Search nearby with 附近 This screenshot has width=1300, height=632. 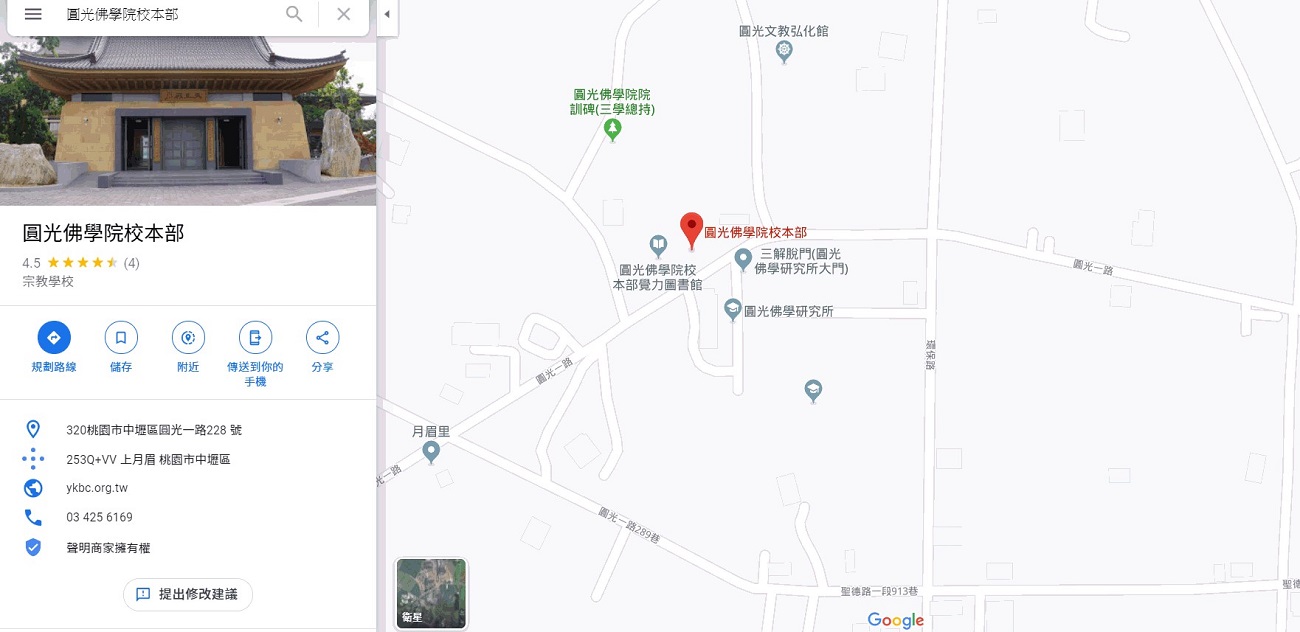[x=188, y=338]
